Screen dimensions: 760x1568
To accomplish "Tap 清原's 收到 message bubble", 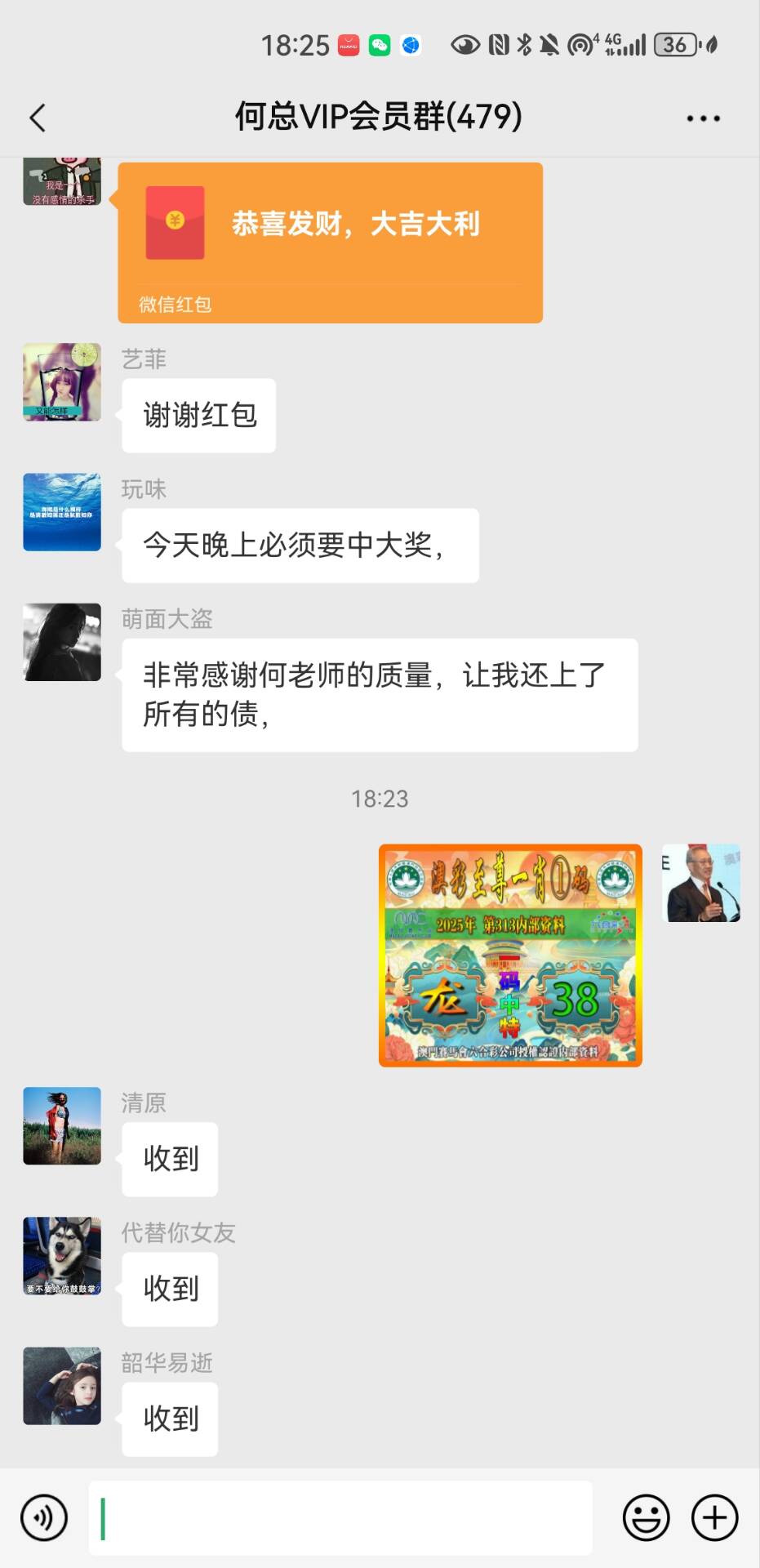I will pos(169,1160).
